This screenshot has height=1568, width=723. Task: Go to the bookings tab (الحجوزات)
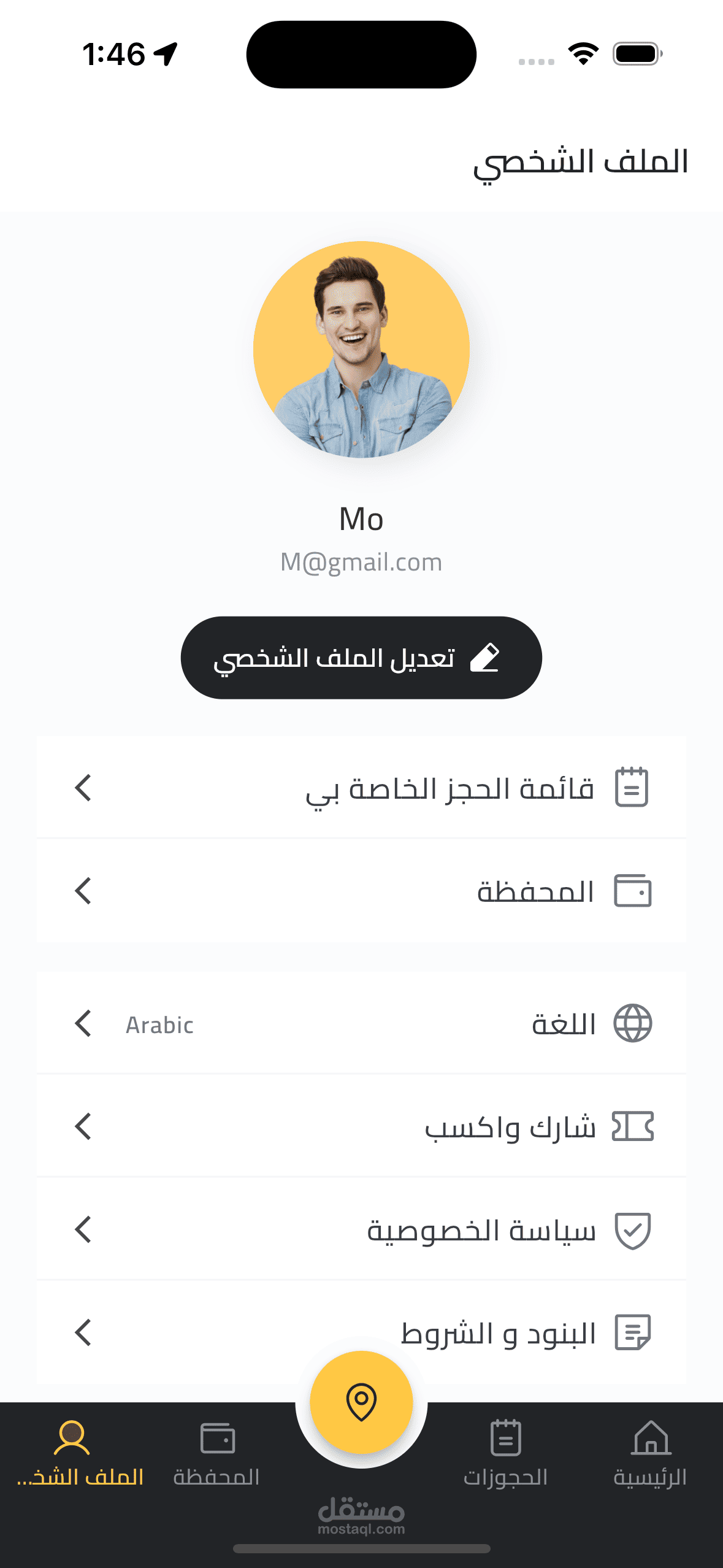(x=506, y=1453)
